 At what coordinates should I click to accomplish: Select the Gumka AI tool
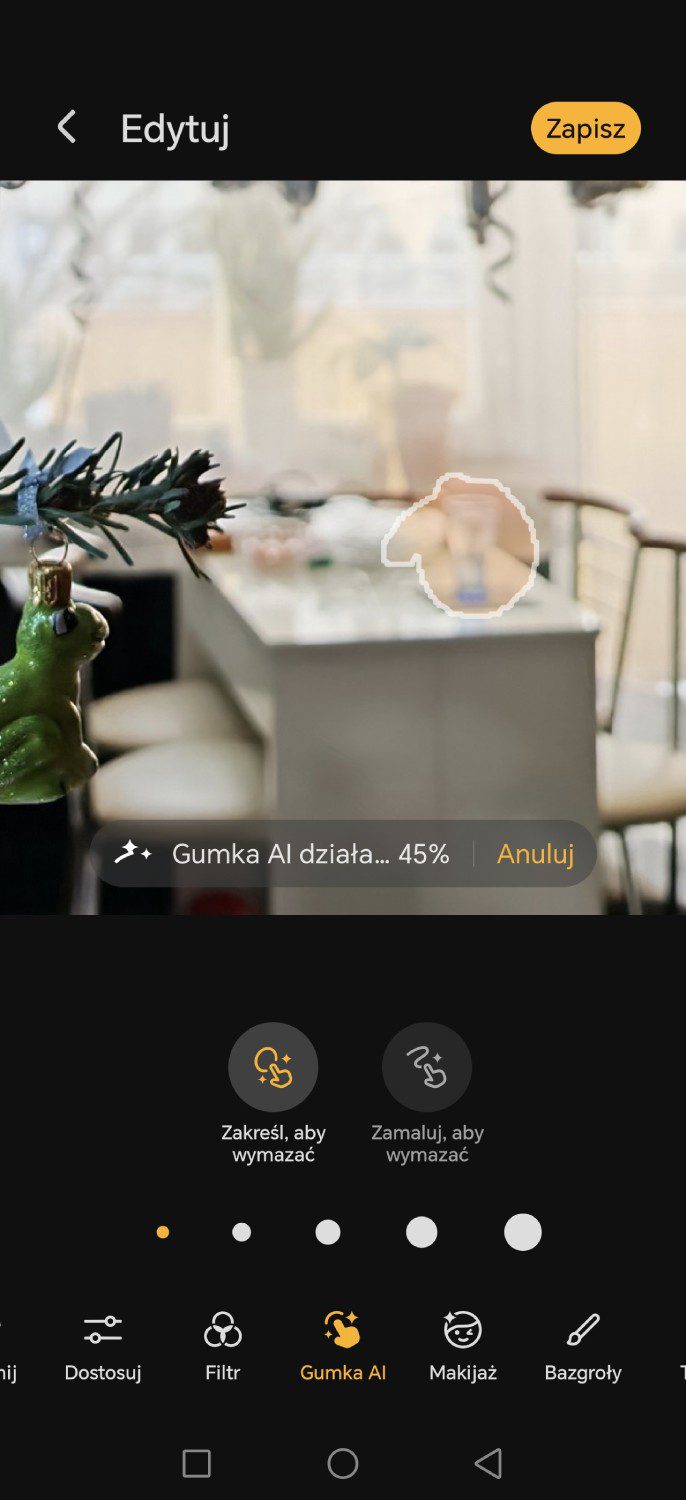coord(343,1347)
